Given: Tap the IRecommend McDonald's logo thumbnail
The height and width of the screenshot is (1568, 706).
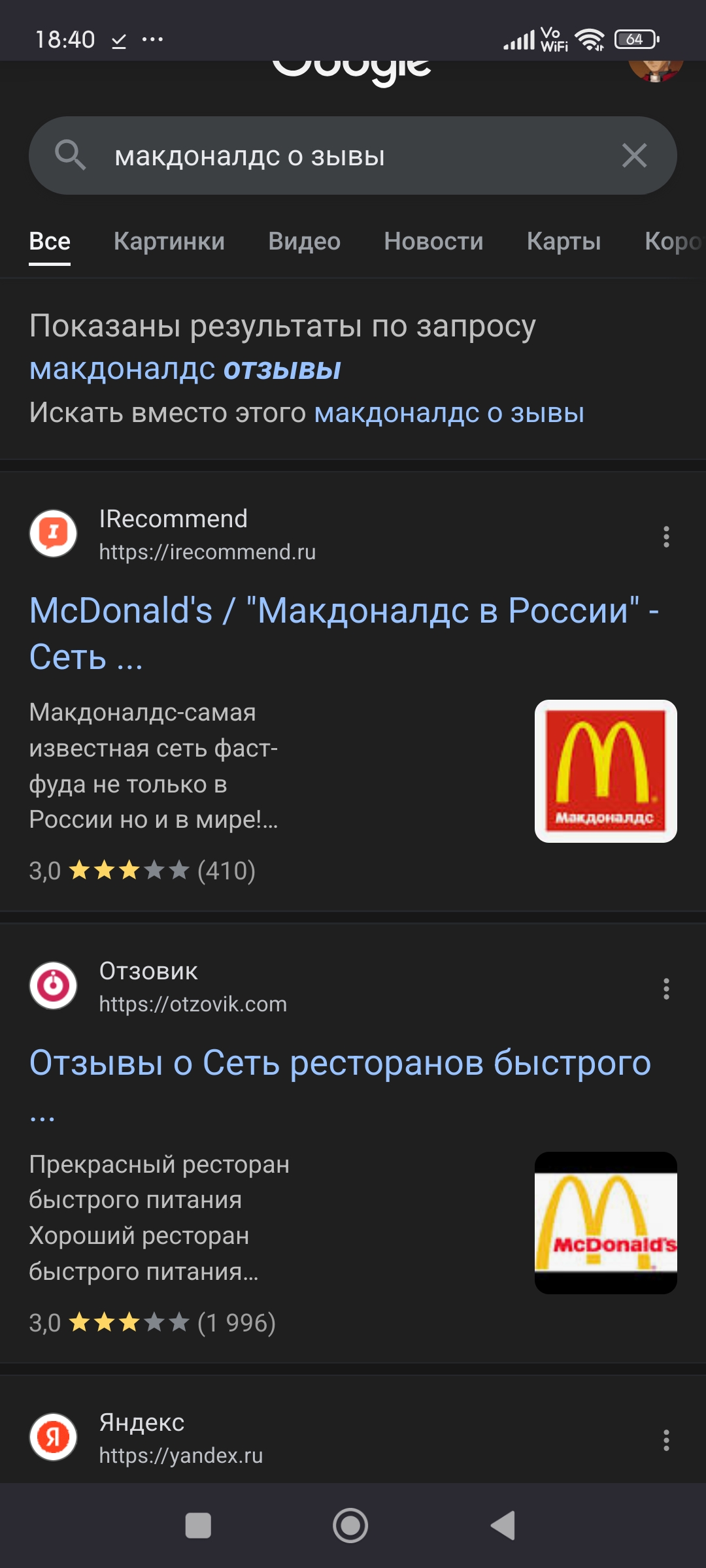Looking at the screenshot, I should coord(605,771).
